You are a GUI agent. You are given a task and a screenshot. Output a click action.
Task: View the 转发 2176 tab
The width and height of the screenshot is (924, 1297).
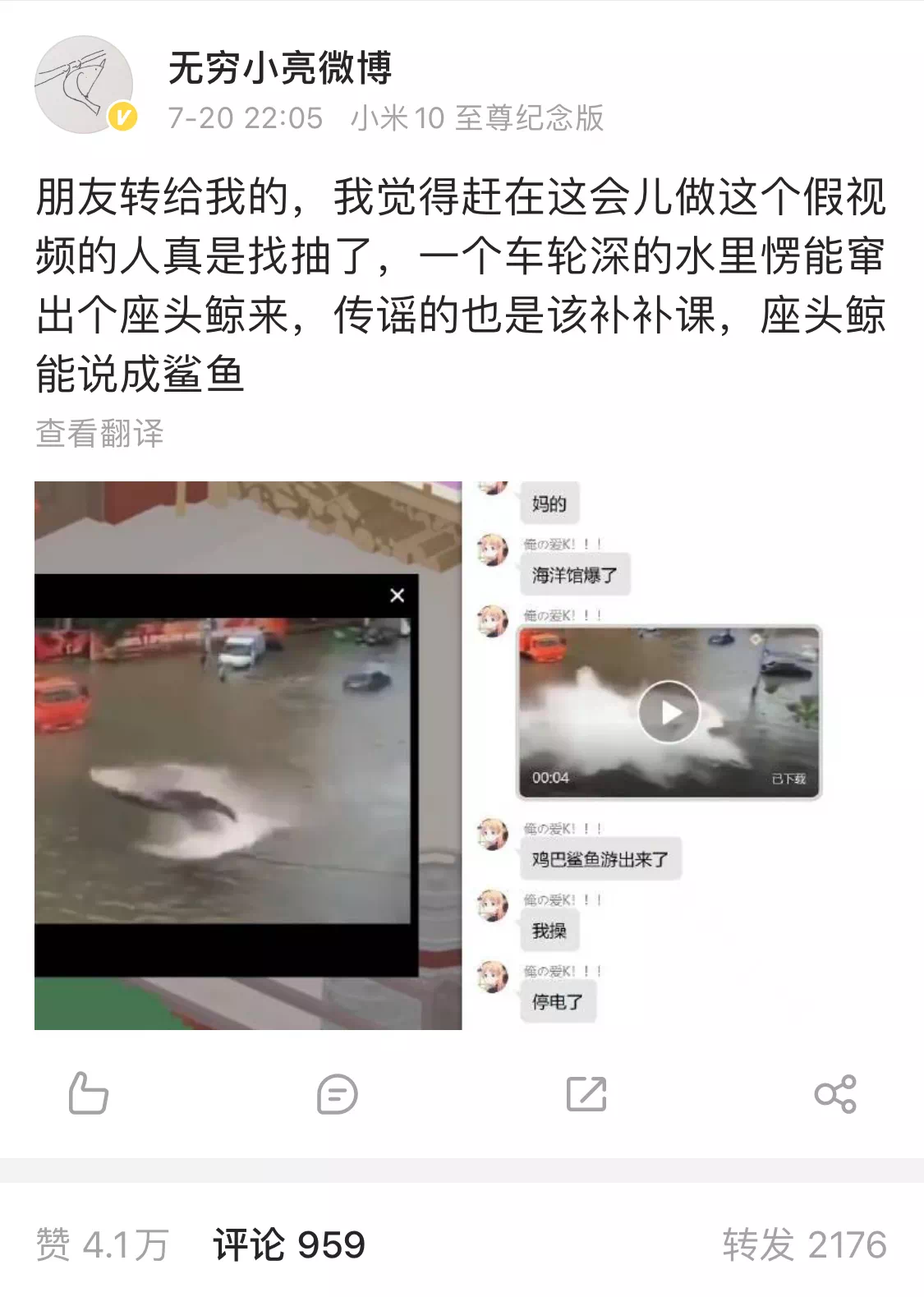tap(804, 1245)
